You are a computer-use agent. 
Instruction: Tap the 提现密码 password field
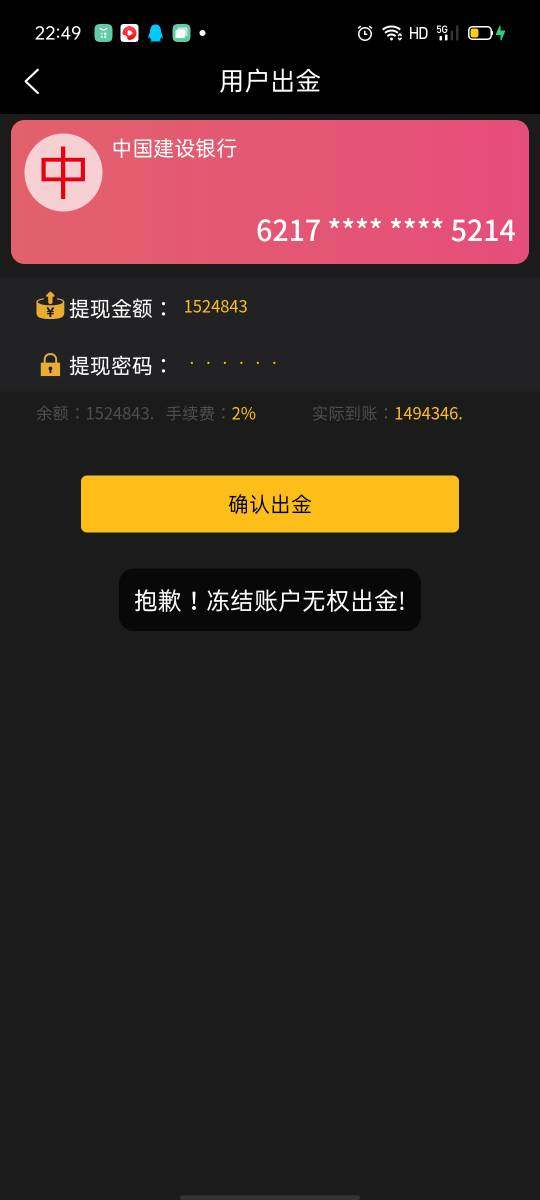[350, 364]
